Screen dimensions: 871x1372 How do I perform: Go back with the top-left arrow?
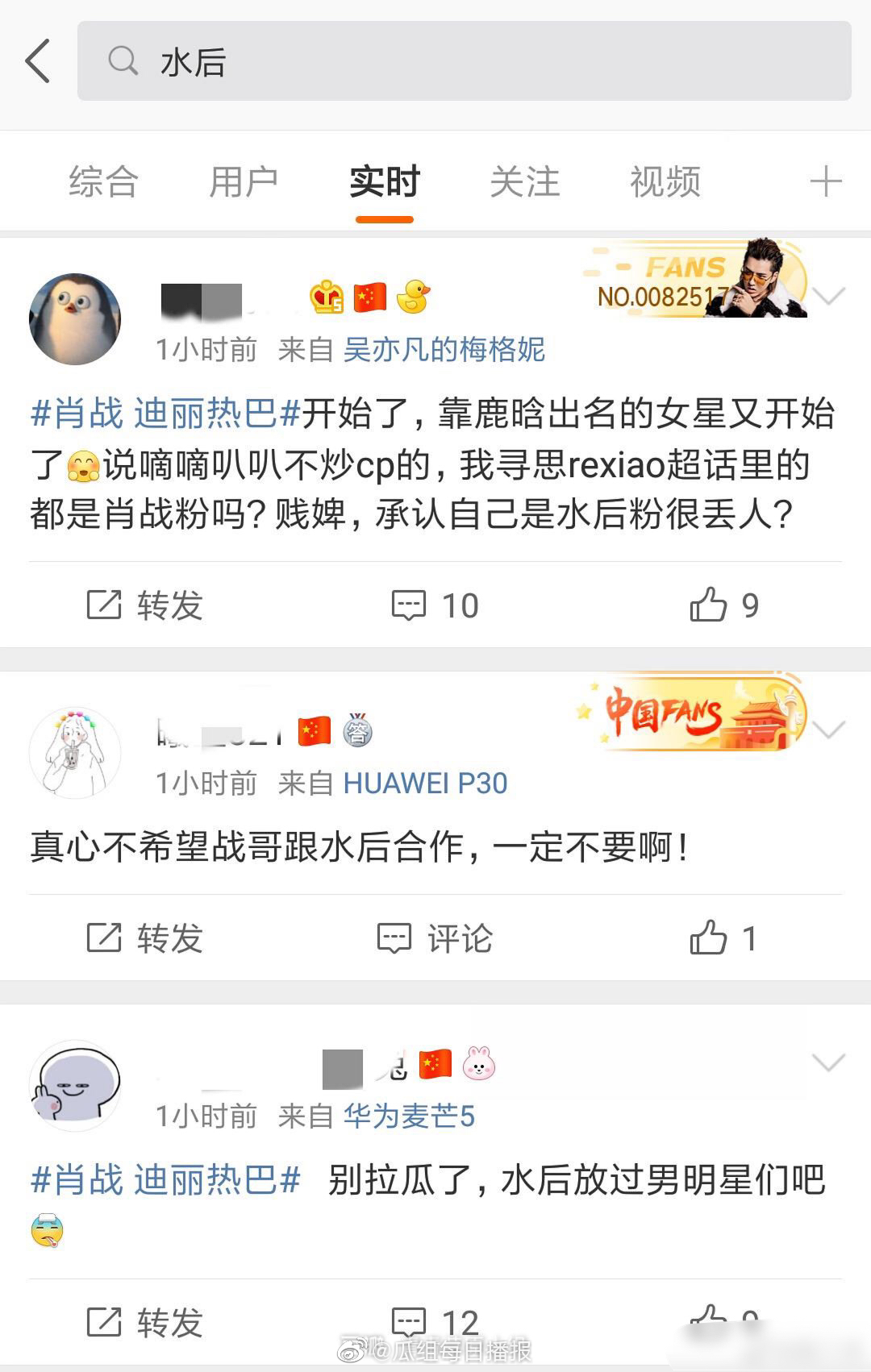[x=38, y=61]
